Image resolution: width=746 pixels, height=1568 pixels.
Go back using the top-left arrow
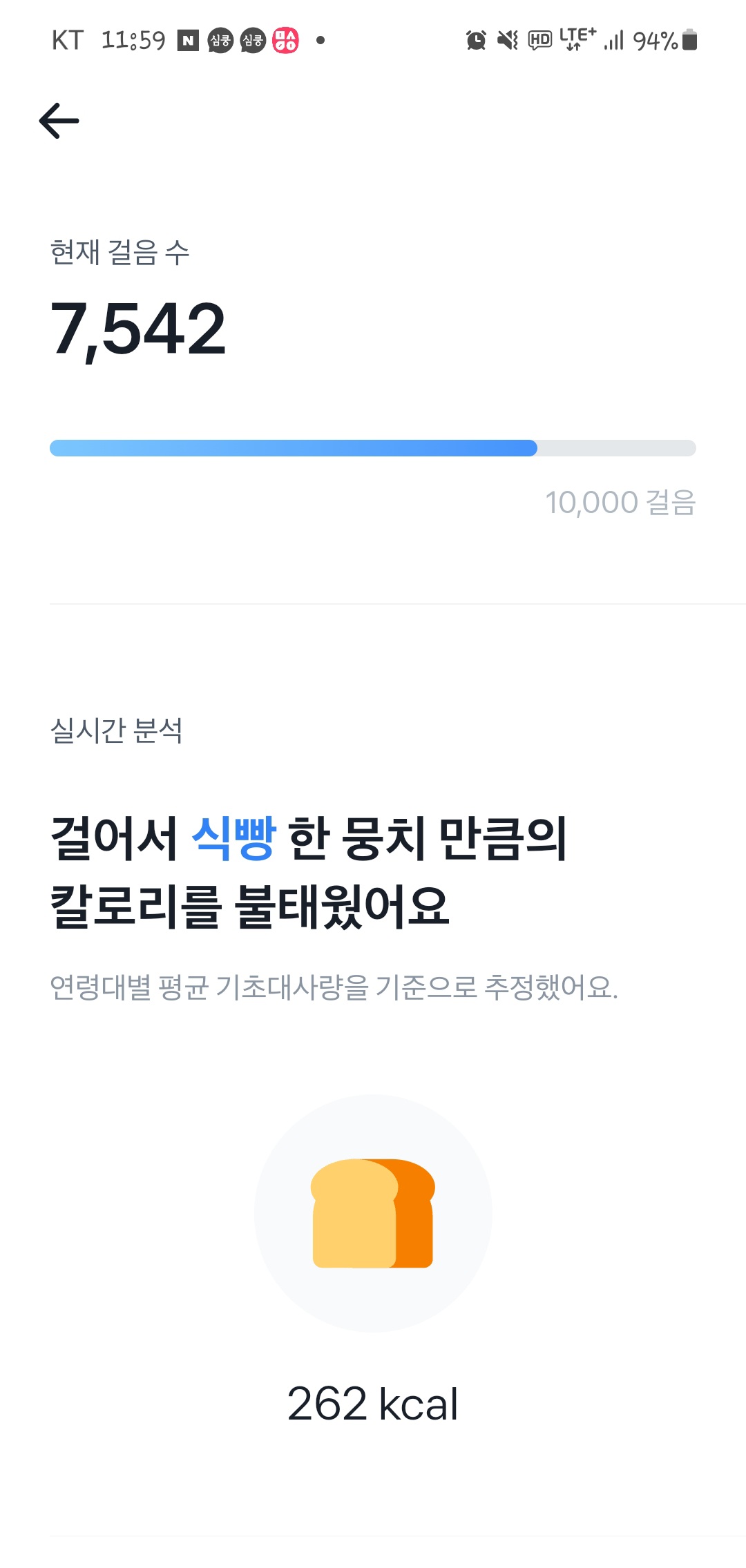(x=59, y=121)
